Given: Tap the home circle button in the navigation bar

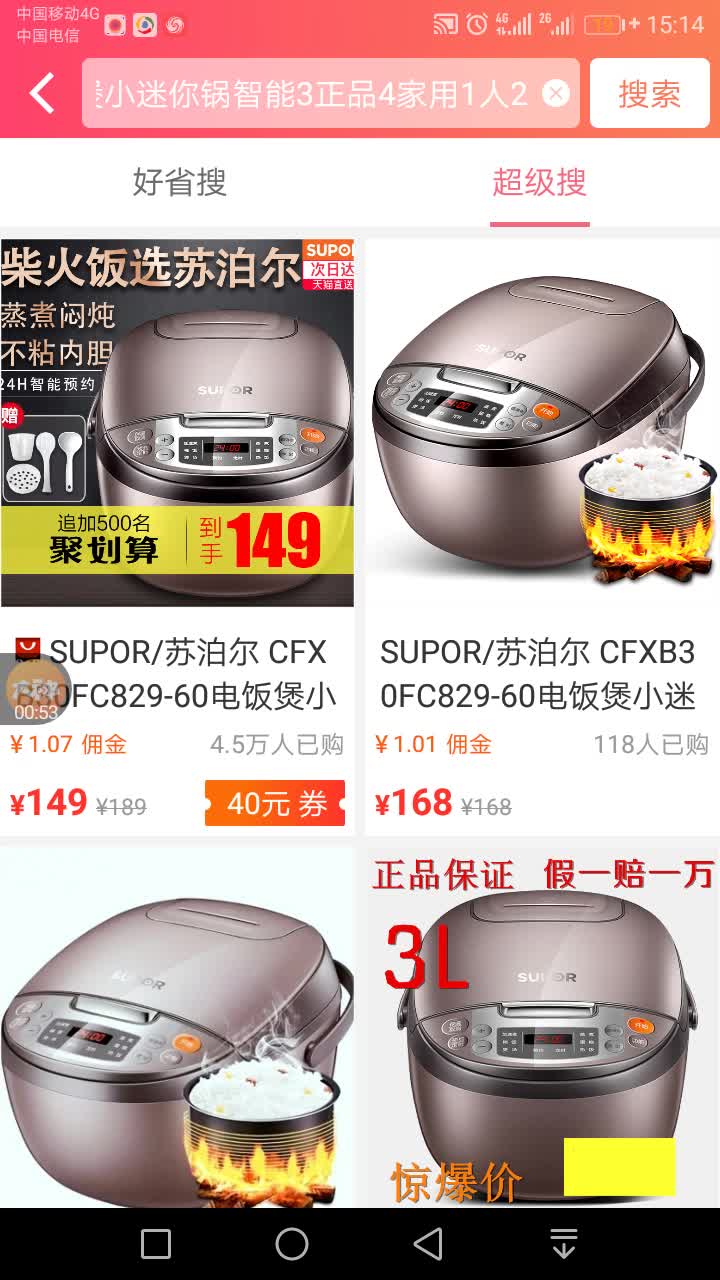Looking at the screenshot, I should pyautogui.click(x=290, y=1244).
